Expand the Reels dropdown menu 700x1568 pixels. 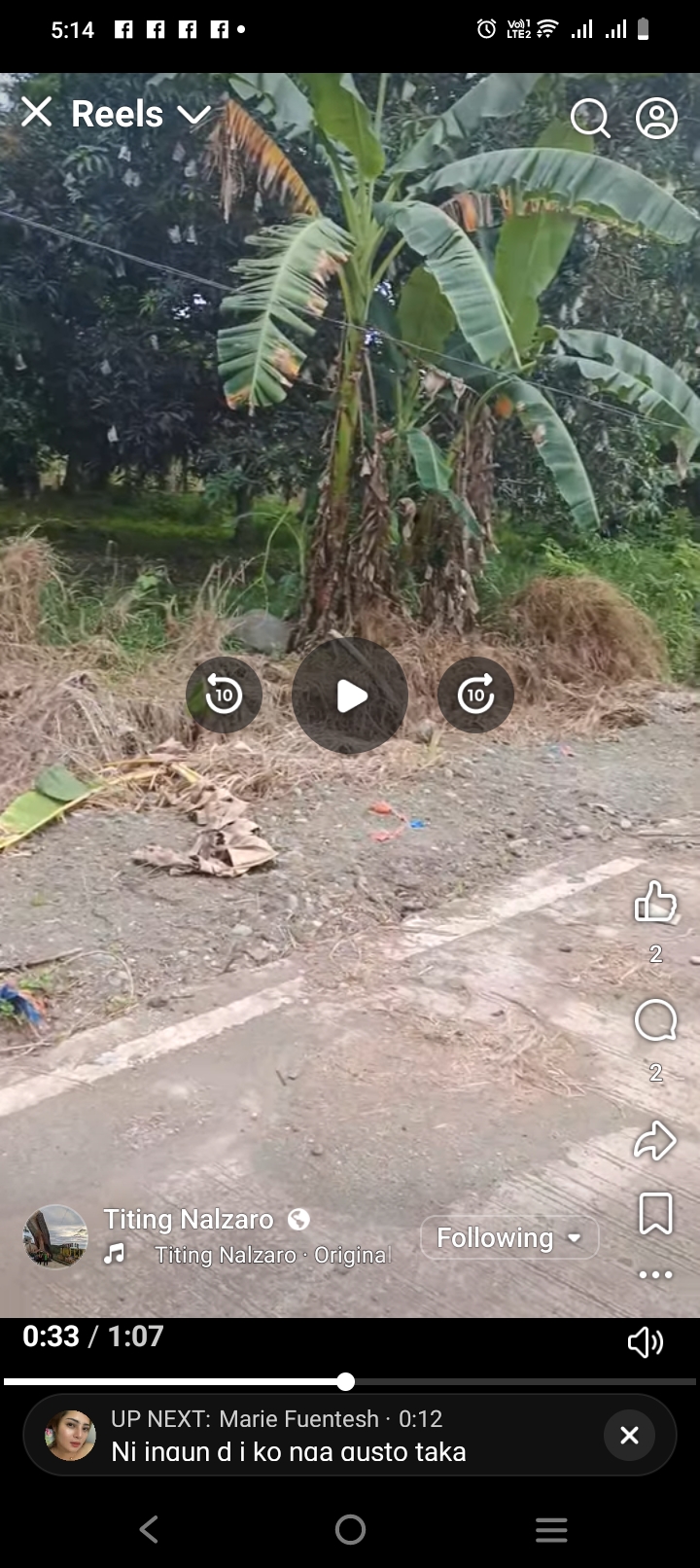pos(193,115)
